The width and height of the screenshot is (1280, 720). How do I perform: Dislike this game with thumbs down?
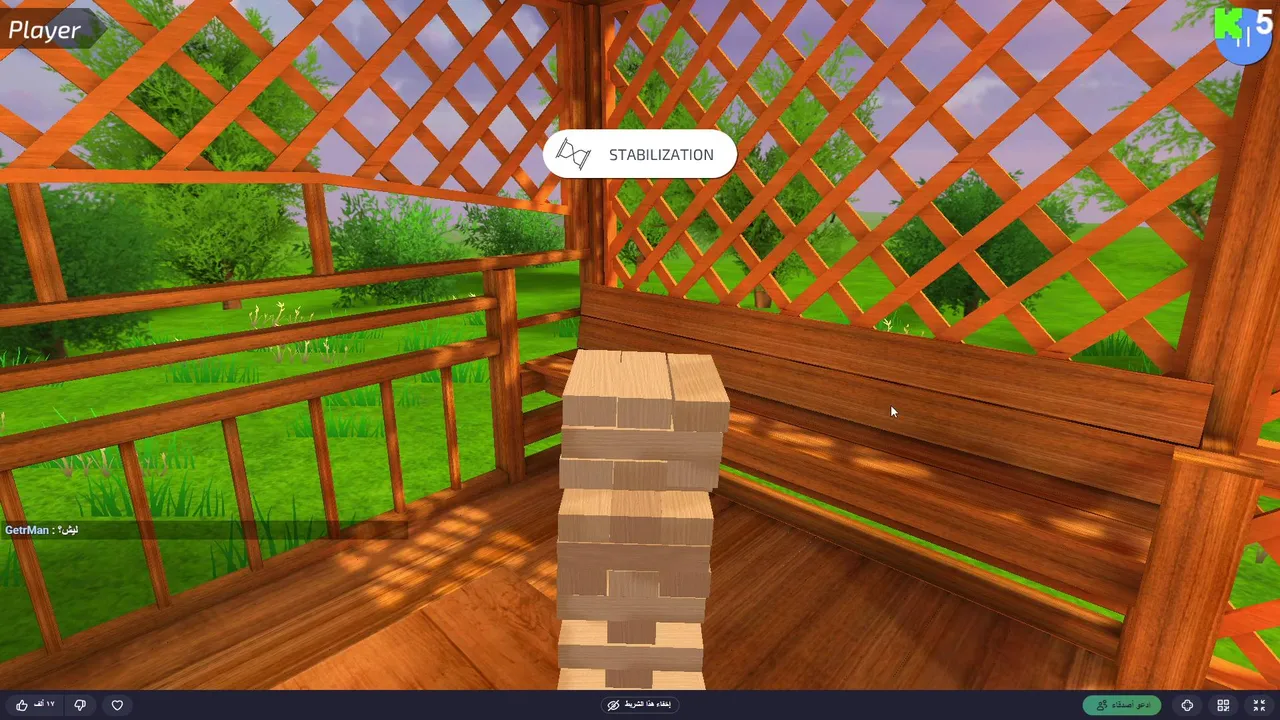tap(80, 705)
